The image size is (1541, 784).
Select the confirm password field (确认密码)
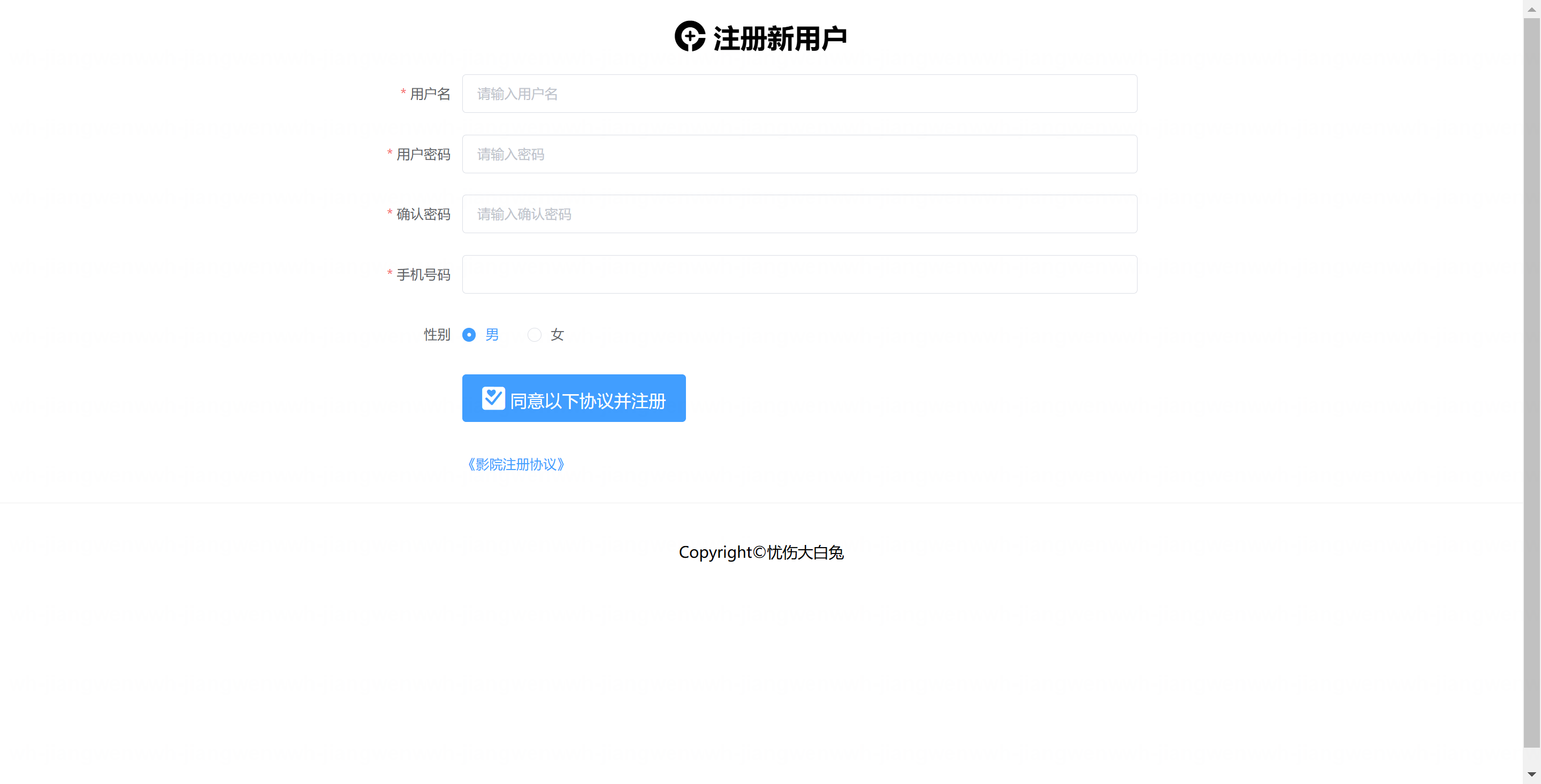pyautogui.click(x=799, y=214)
